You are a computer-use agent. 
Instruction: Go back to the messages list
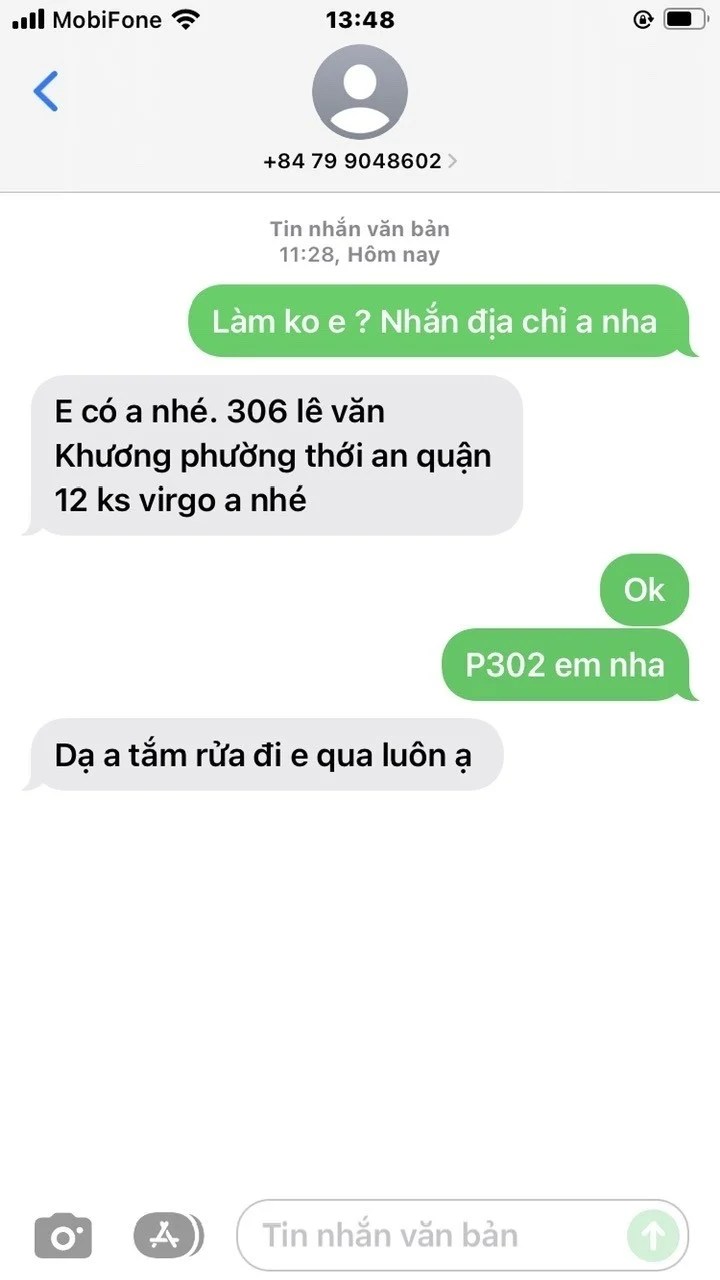click(46, 91)
